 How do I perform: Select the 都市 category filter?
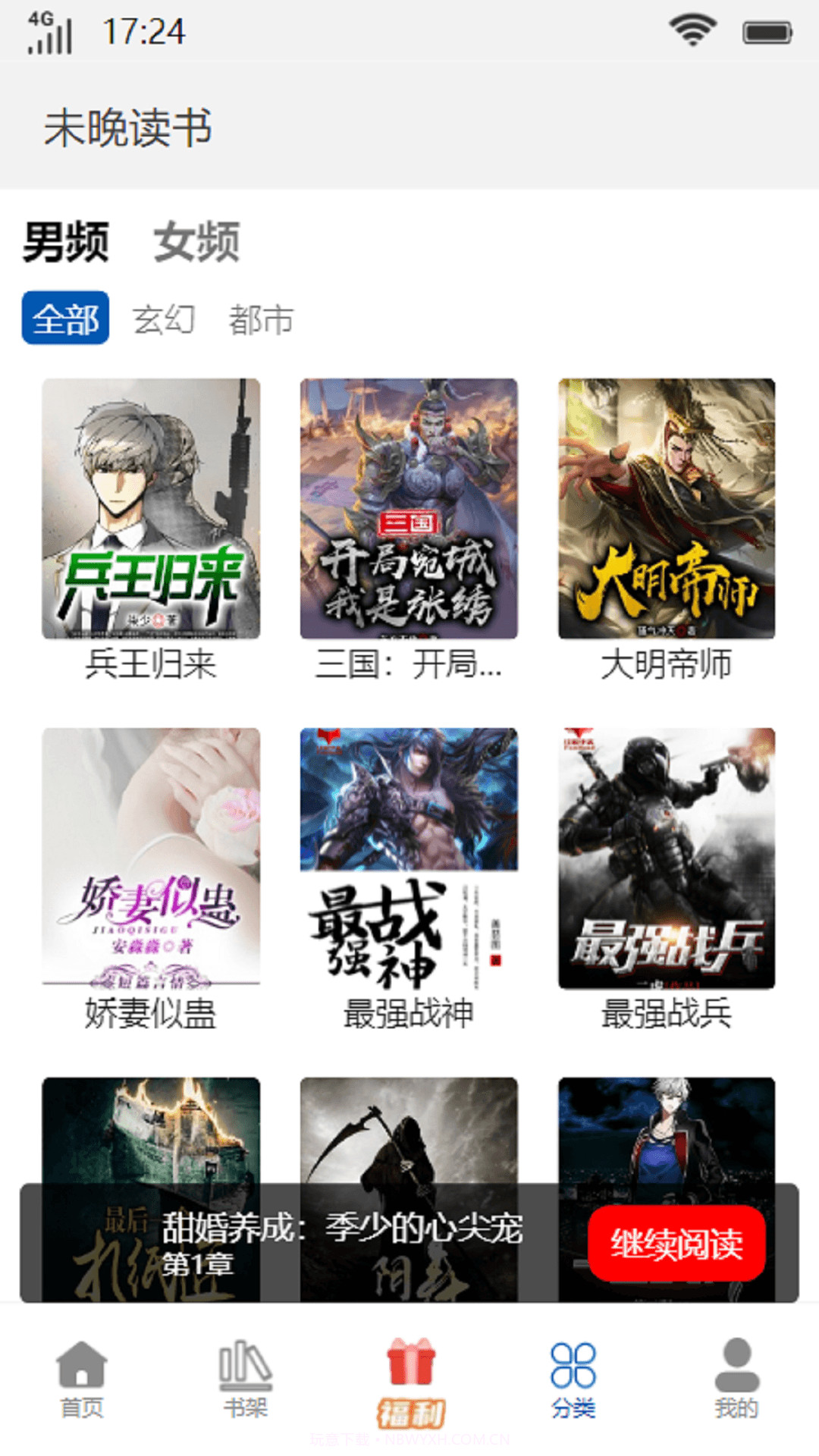262,320
